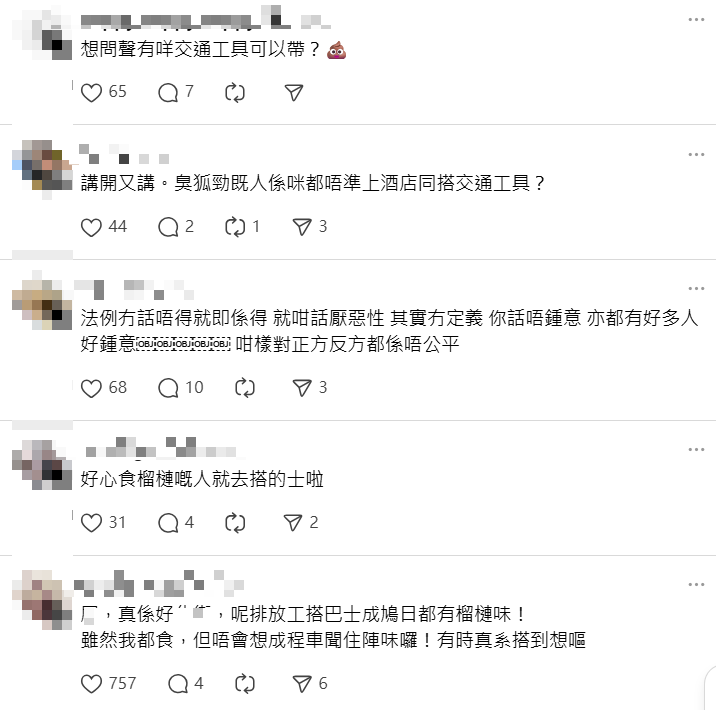The image size is (716, 710).
Task: Like the 好心食榴槤 comment
Action: click(x=92, y=522)
